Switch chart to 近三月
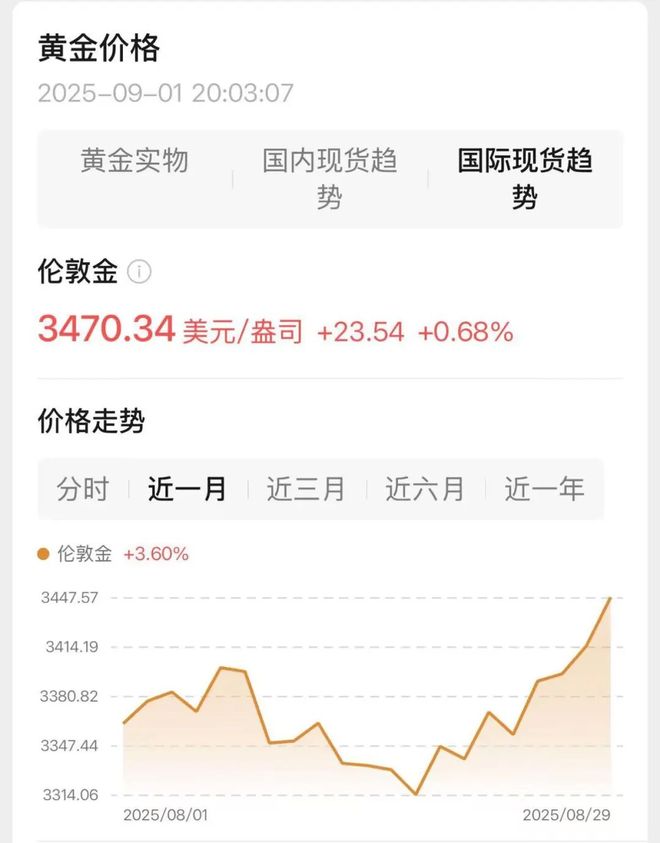The height and width of the screenshot is (843, 660). [306, 489]
